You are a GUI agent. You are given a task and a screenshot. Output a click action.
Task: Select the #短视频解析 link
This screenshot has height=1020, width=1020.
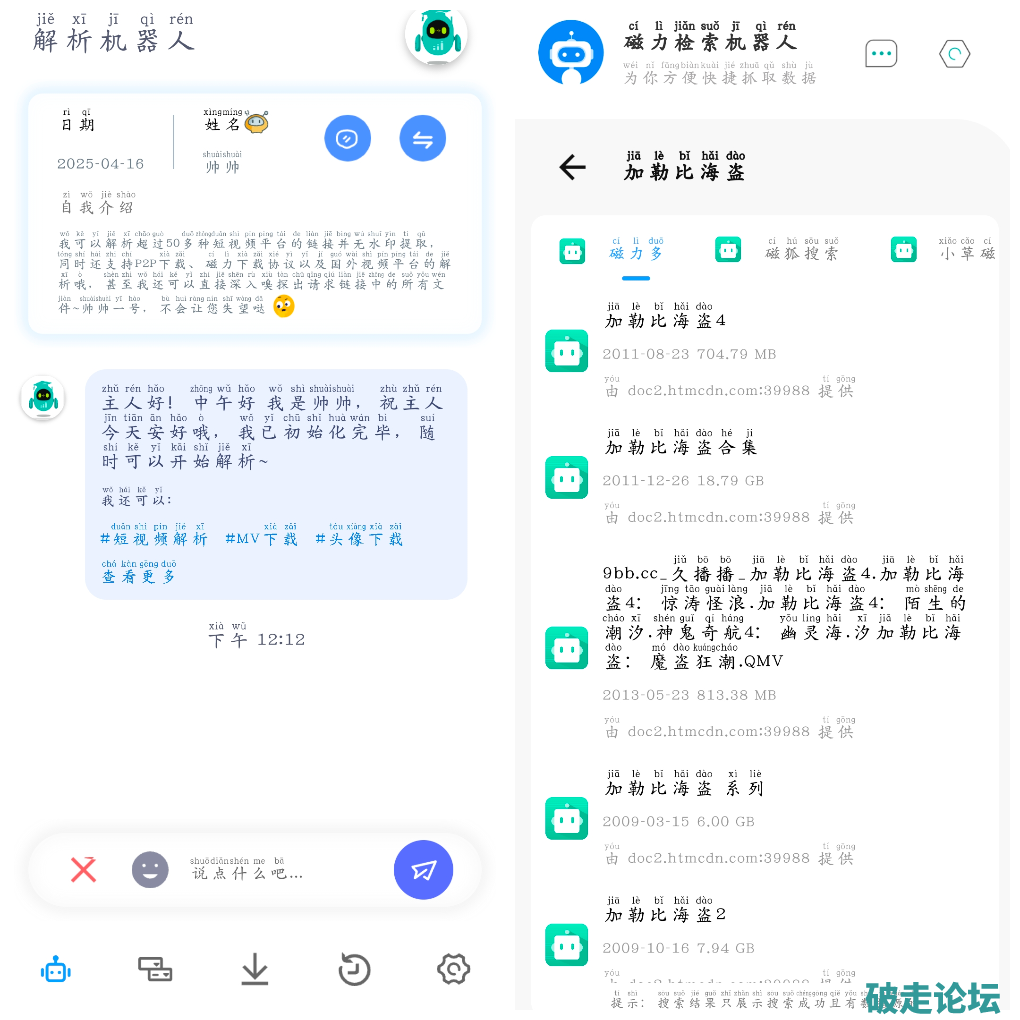tap(154, 539)
